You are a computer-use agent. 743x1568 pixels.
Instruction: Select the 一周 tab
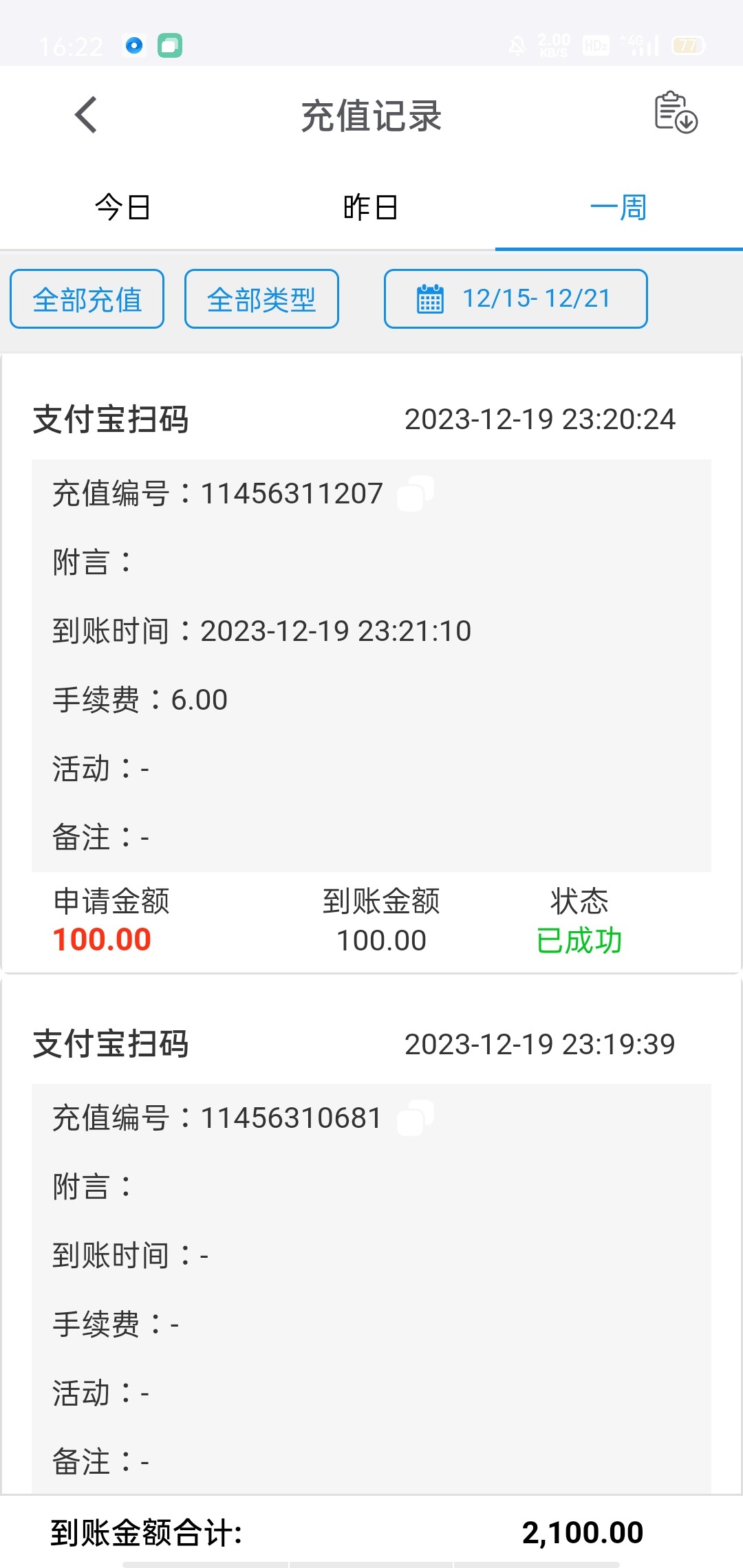618,207
